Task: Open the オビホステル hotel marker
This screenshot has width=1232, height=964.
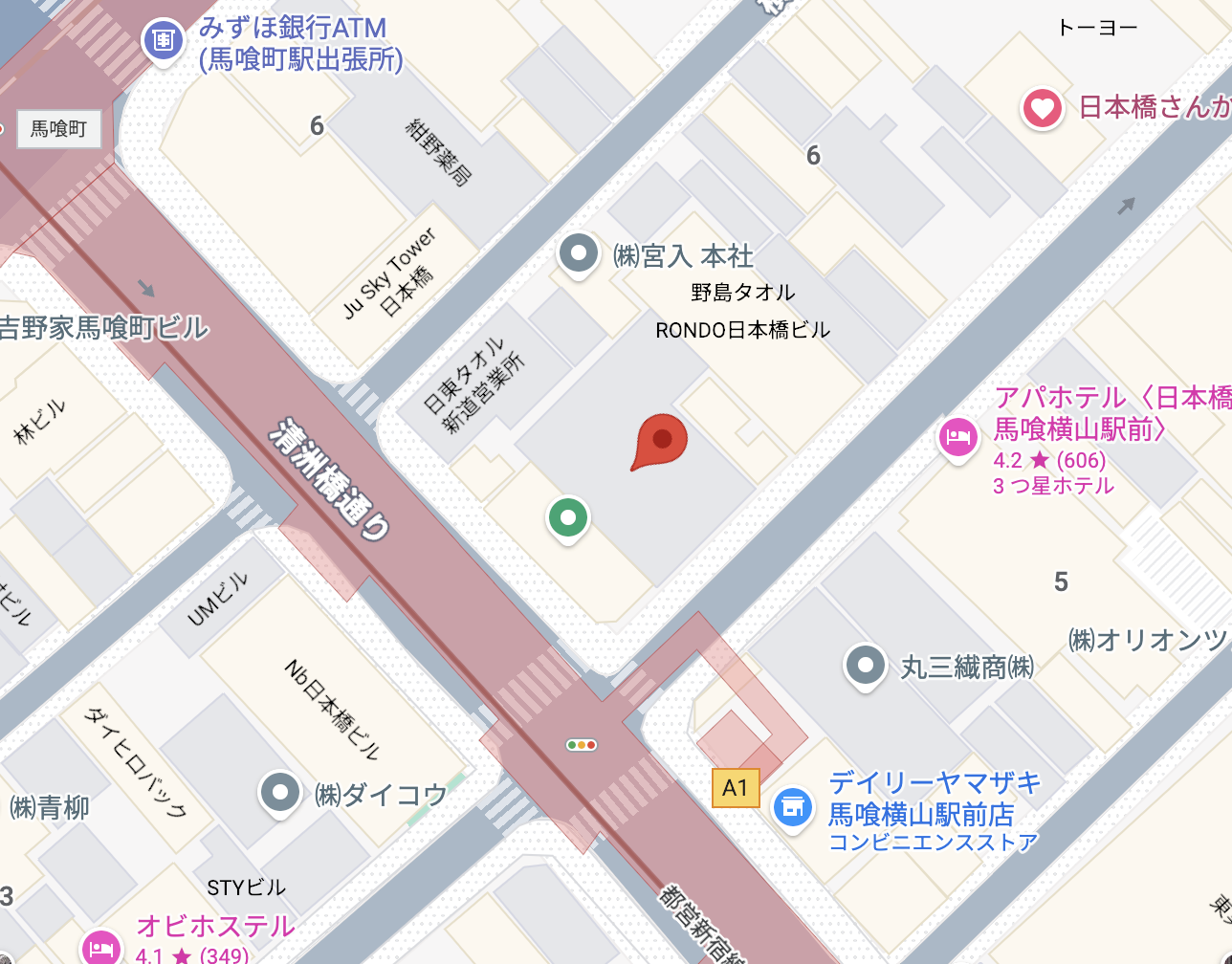Action: click(102, 948)
